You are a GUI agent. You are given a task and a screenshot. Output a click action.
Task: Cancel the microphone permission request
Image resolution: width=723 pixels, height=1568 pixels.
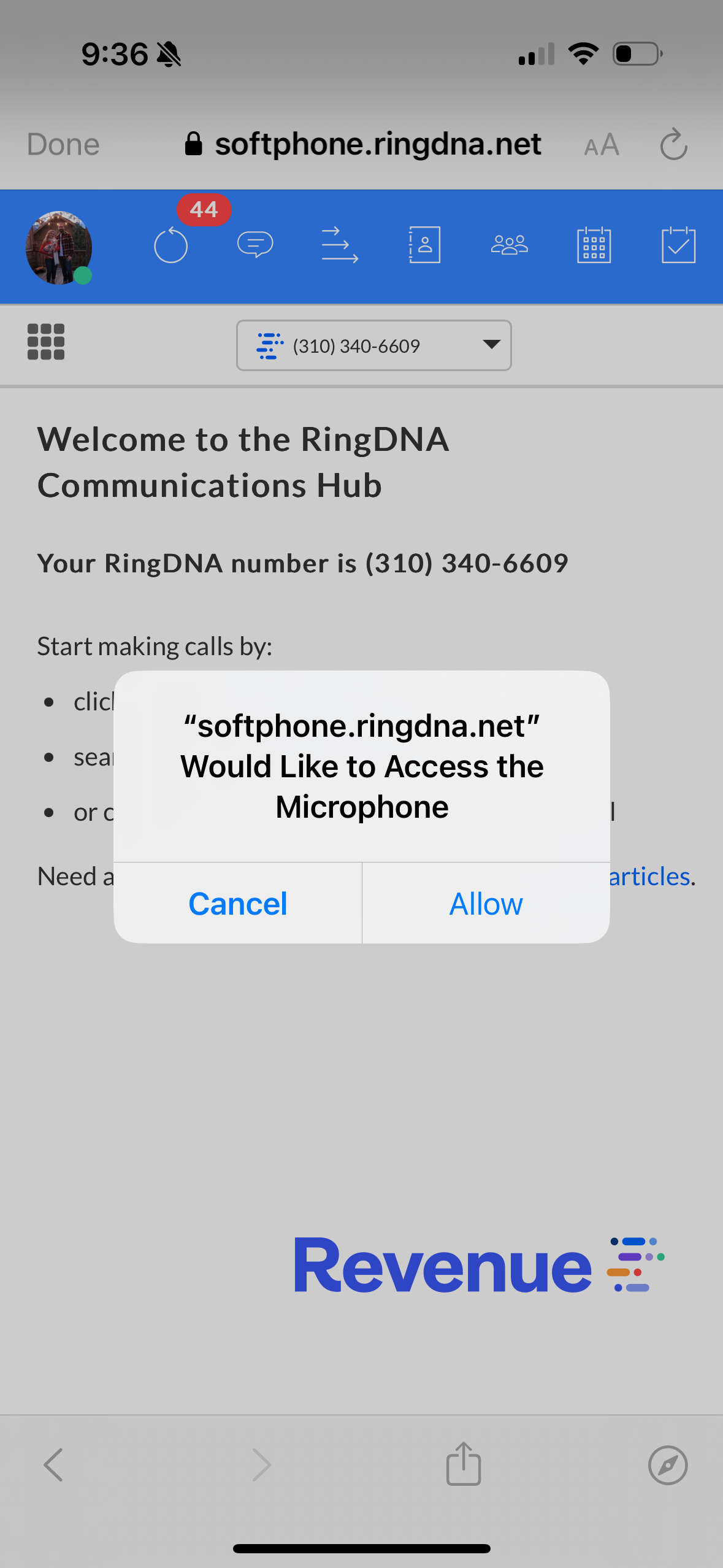point(238,904)
